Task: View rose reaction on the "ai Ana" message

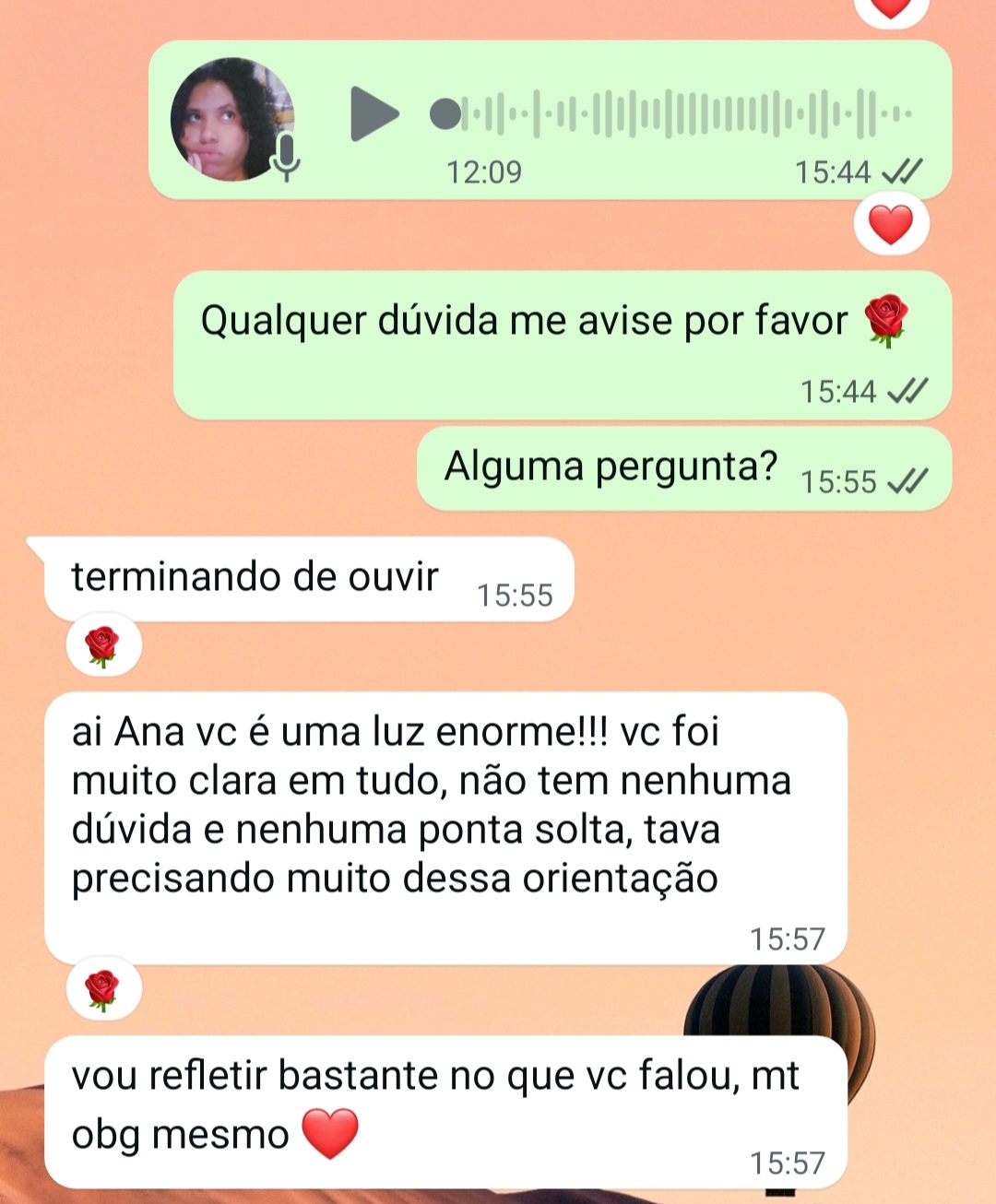Action: 103,990
